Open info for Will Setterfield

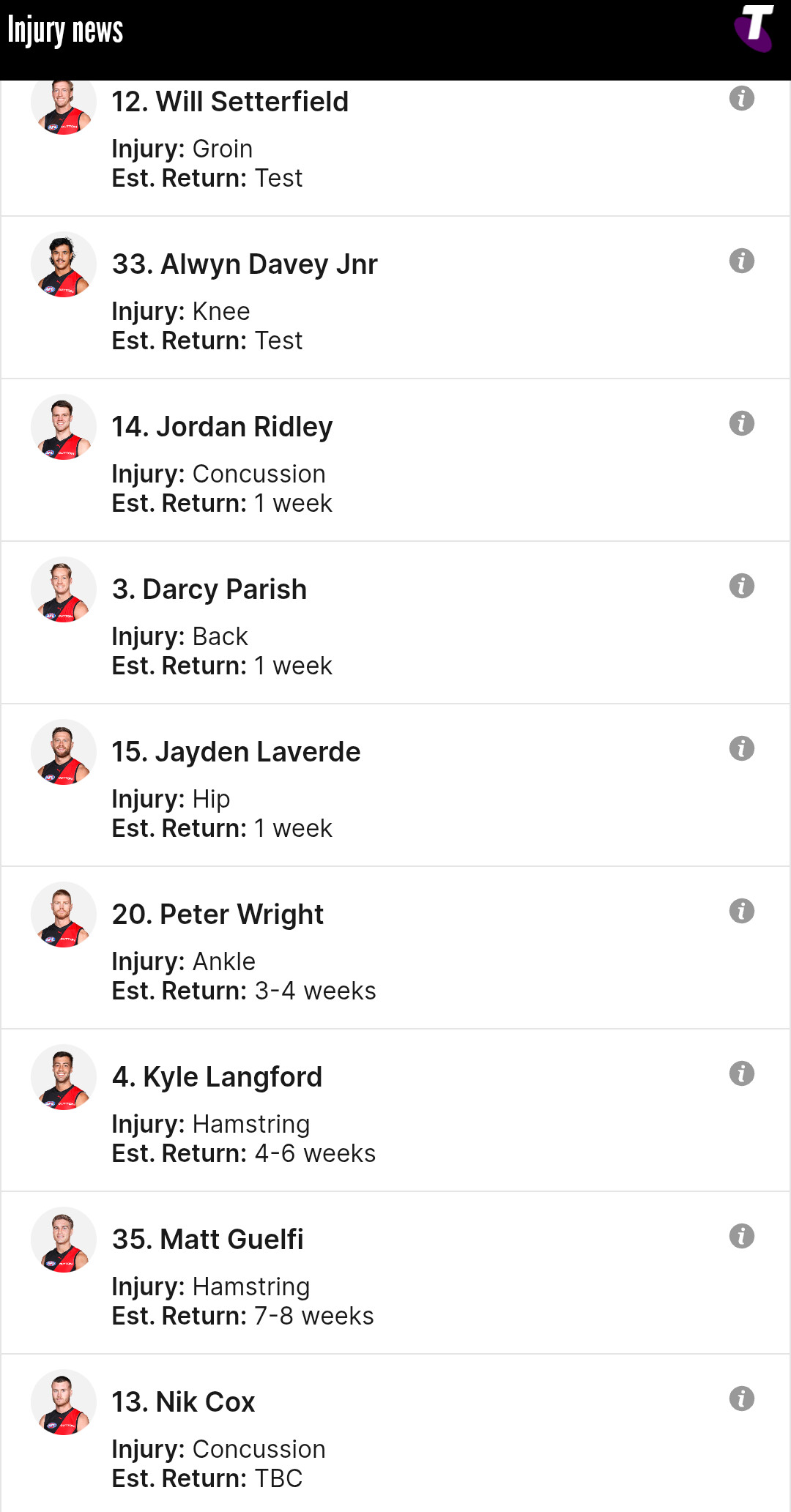741,98
